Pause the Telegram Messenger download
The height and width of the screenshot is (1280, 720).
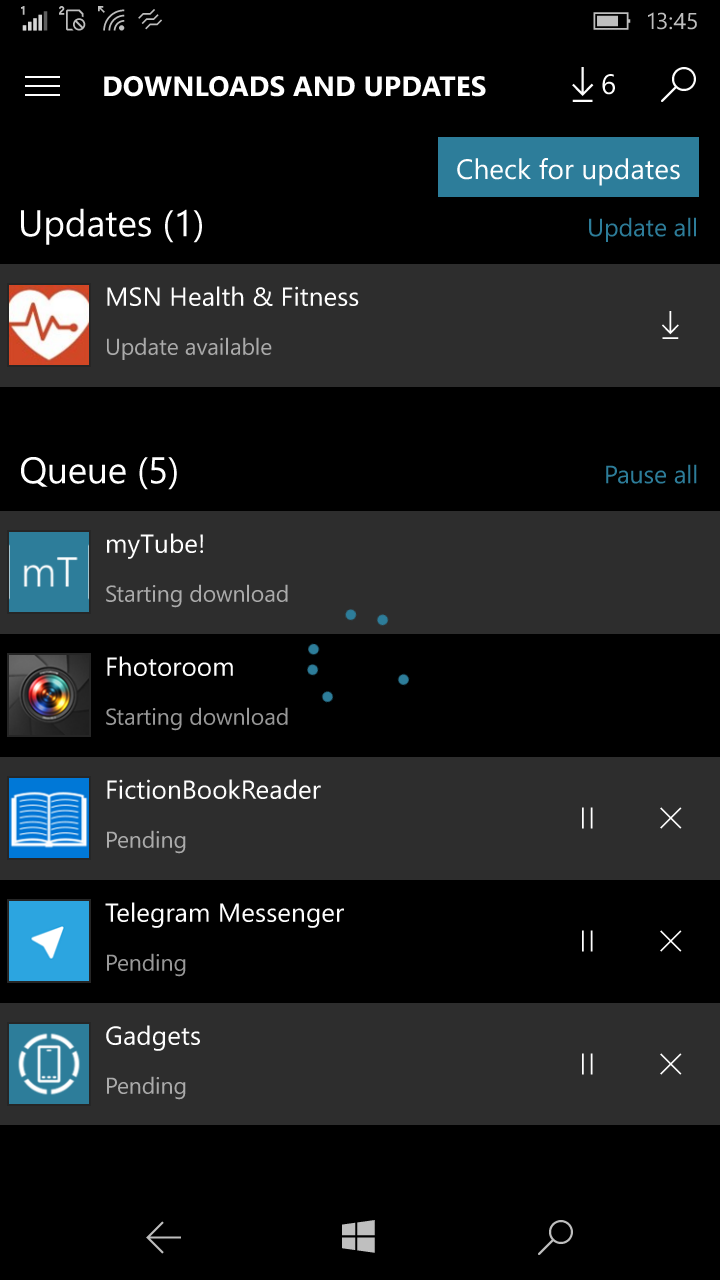(x=587, y=941)
